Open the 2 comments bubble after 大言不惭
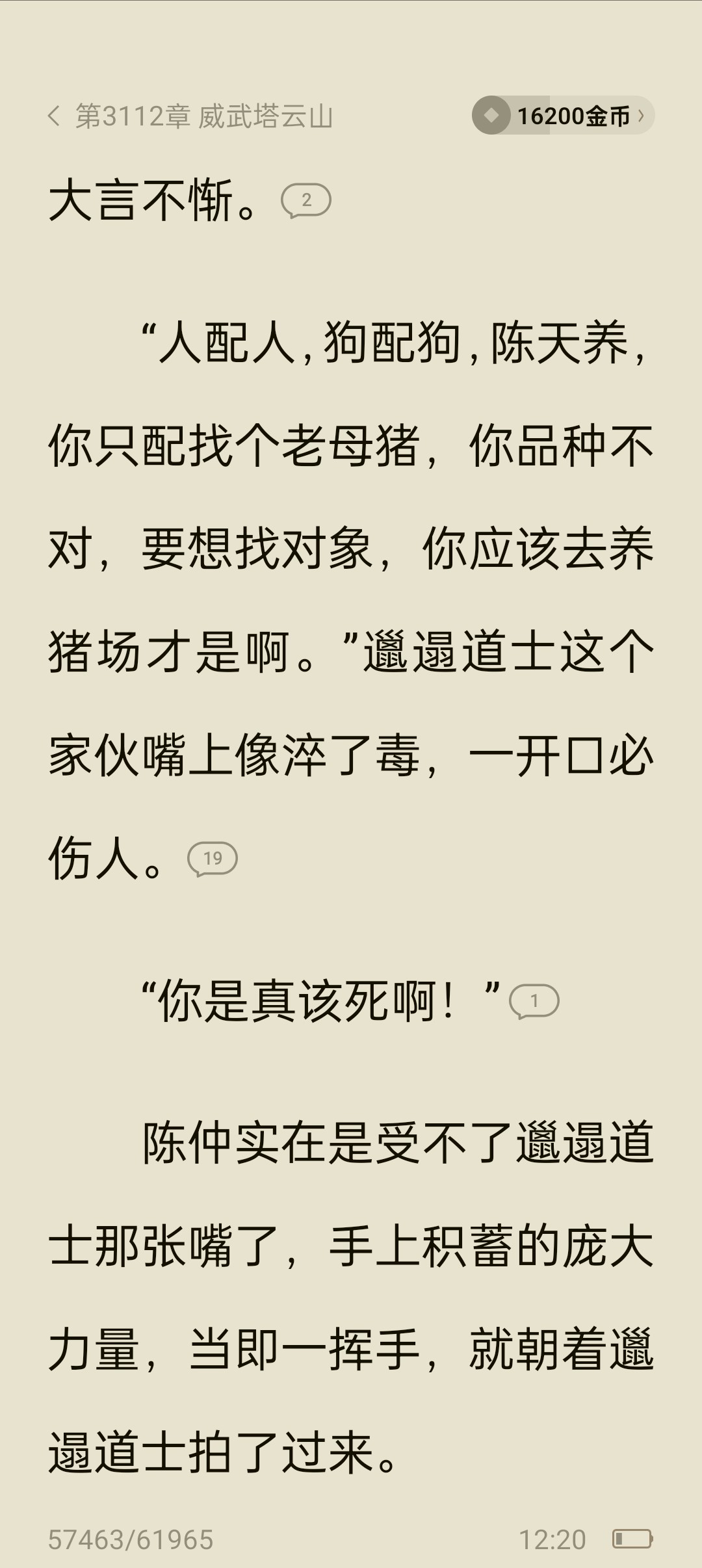The height and width of the screenshot is (1568, 702). click(306, 201)
